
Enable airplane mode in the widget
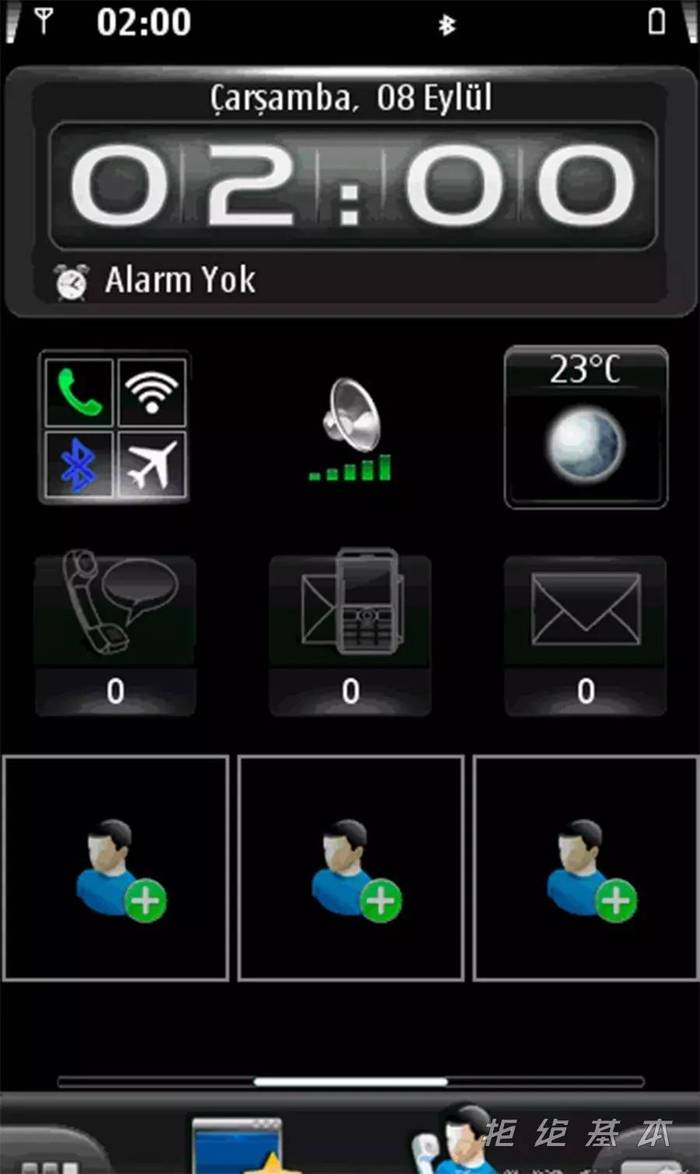[152, 464]
